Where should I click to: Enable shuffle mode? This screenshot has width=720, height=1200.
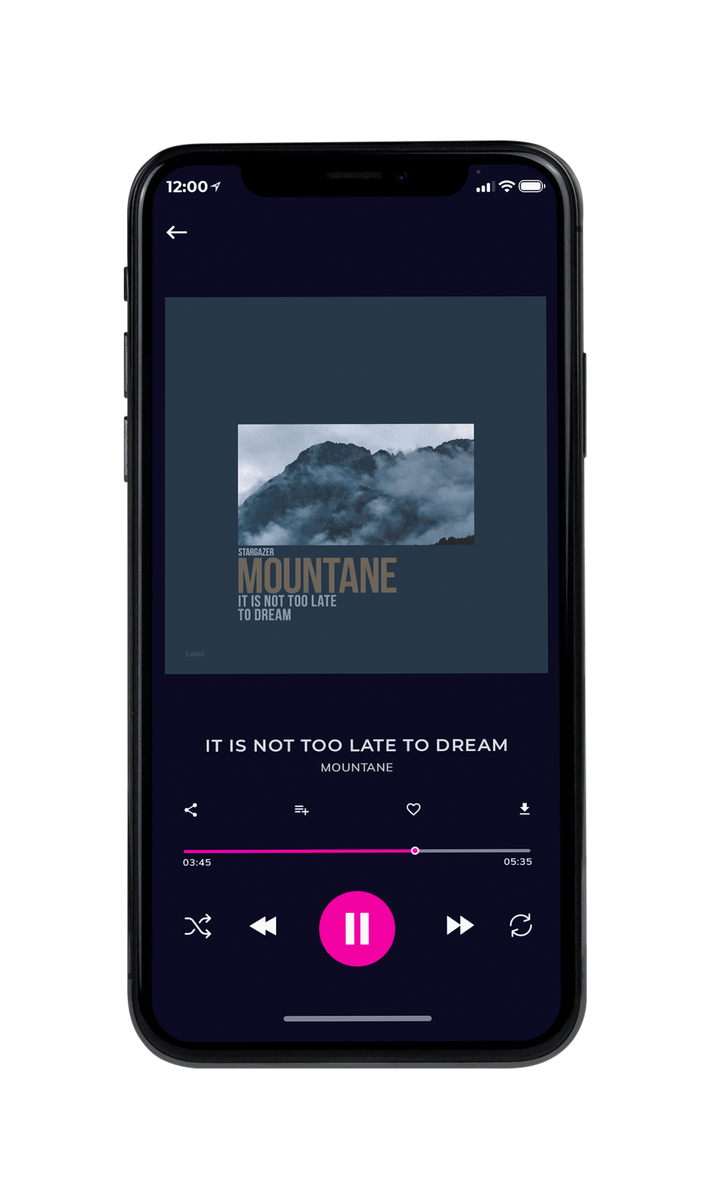point(198,926)
